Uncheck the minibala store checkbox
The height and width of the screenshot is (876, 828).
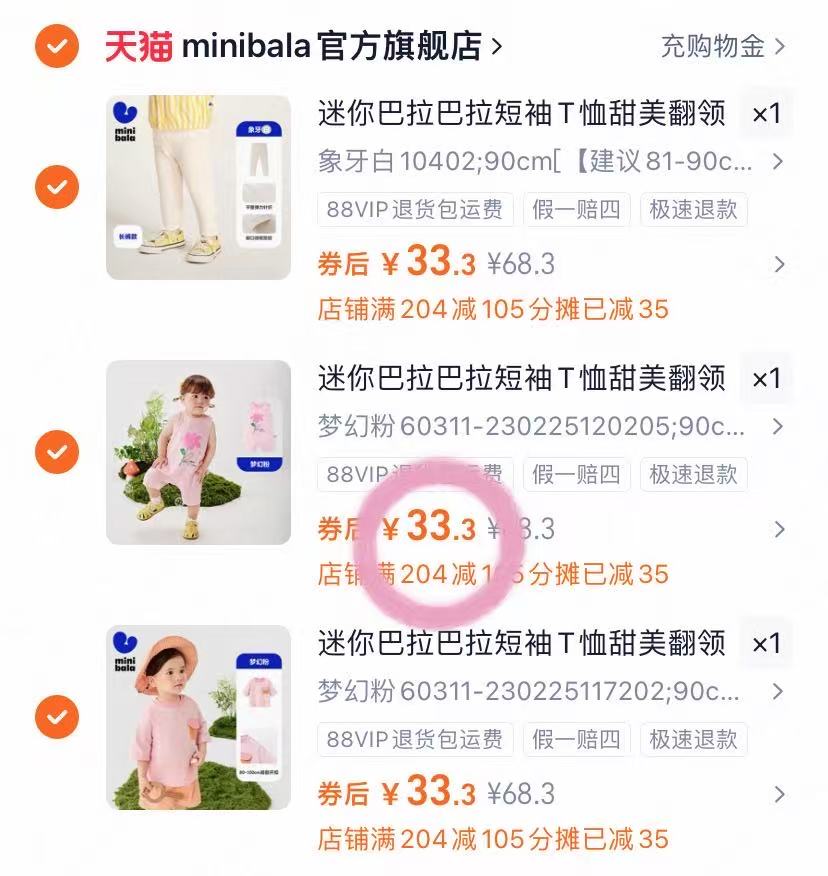(x=57, y=46)
